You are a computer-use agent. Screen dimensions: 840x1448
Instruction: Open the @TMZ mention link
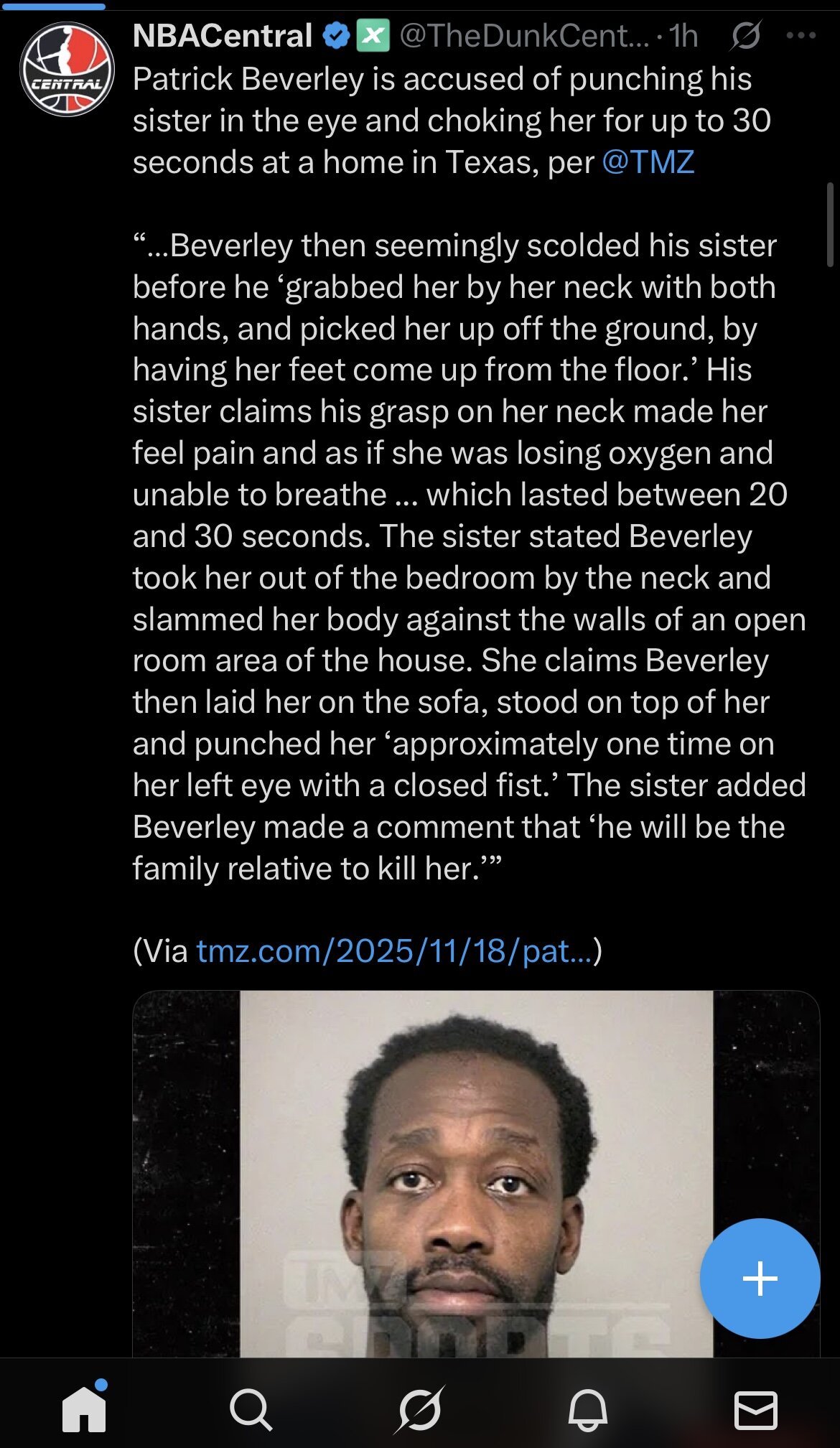tap(648, 162)
